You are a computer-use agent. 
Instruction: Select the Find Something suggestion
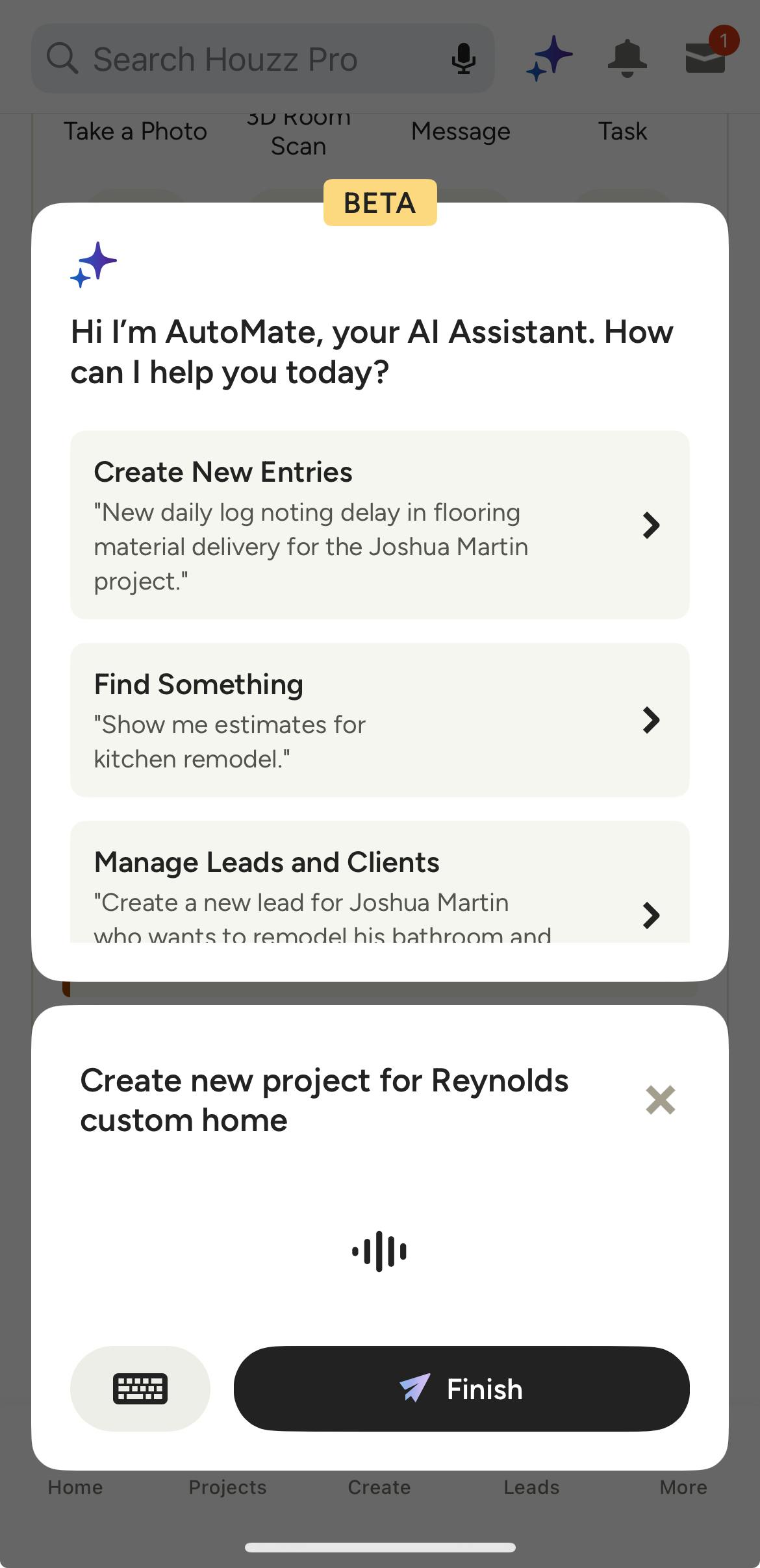pyautogui.click(x=379, y=720)
